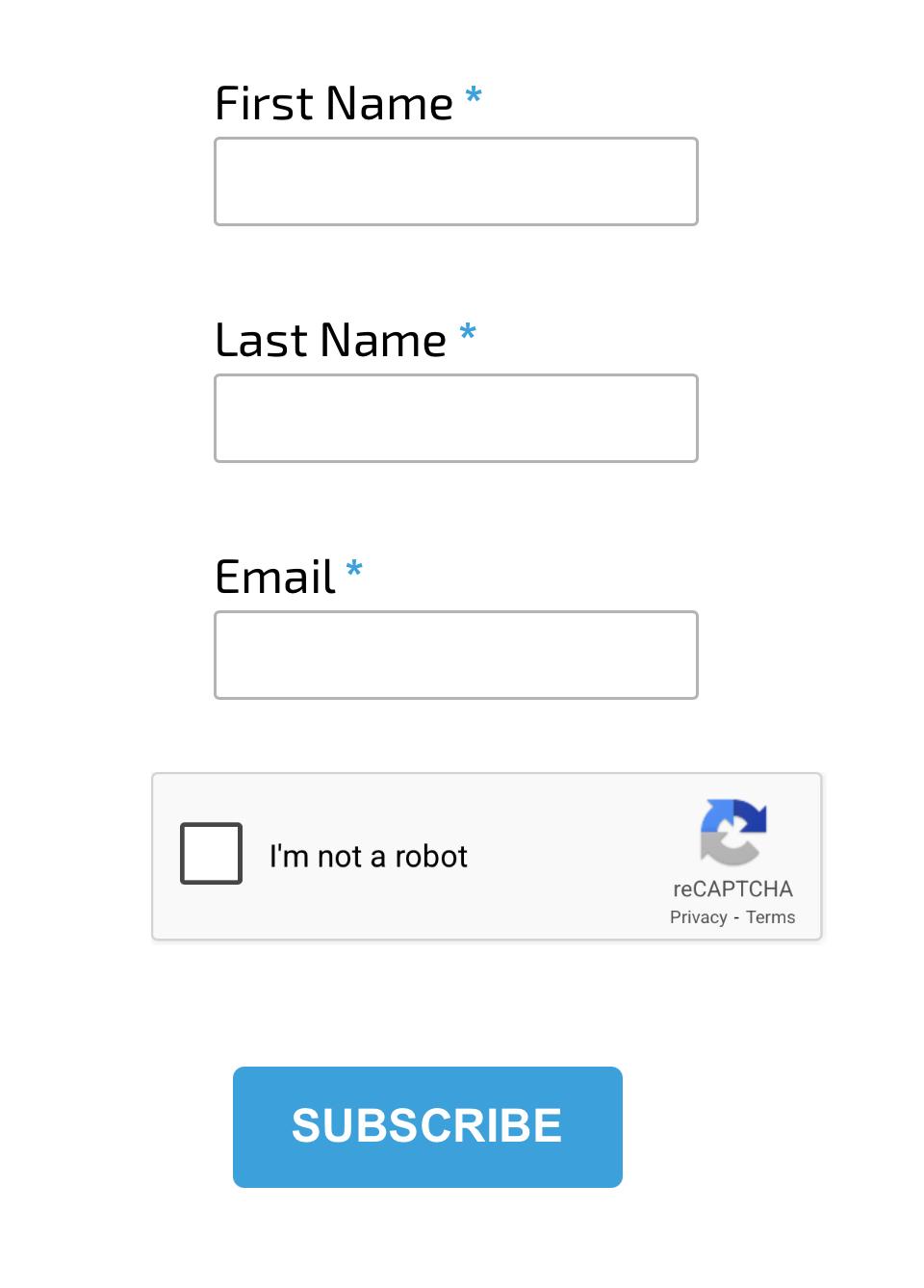The height and width of the screenshot is (1288, 924).
Task: Select the Email input field
Action: [455, 655]
